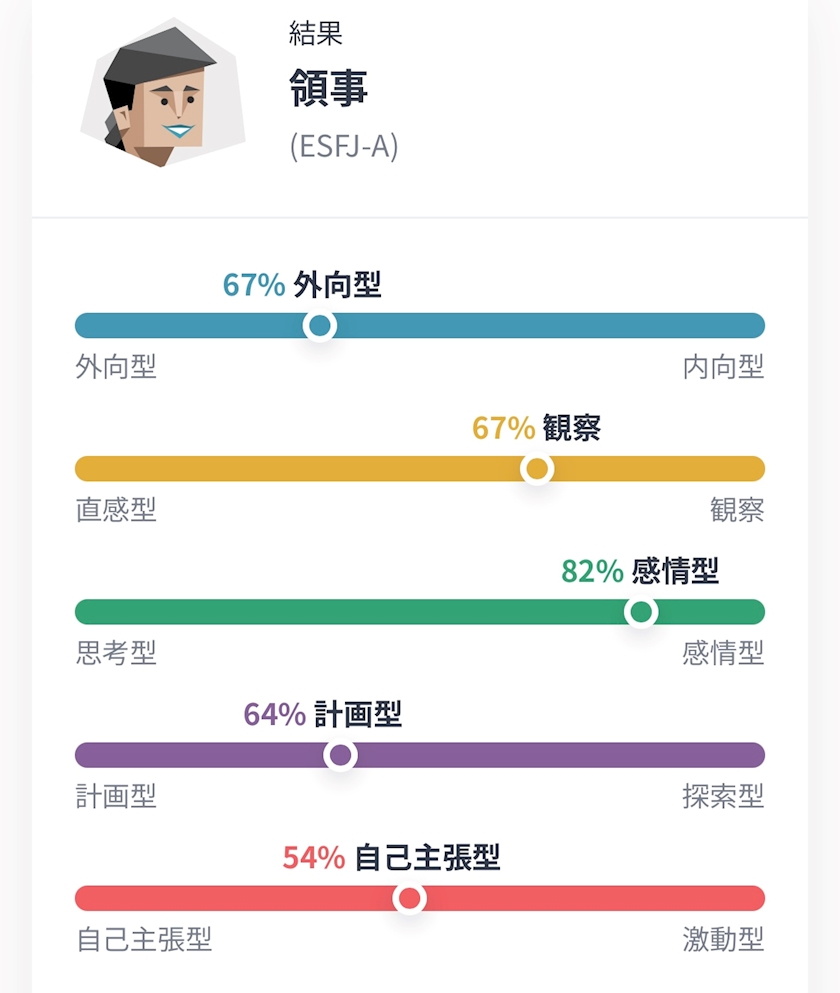Select the 67% 観察 trait bar
Screen dimensions: 840x993
[419, 469]
